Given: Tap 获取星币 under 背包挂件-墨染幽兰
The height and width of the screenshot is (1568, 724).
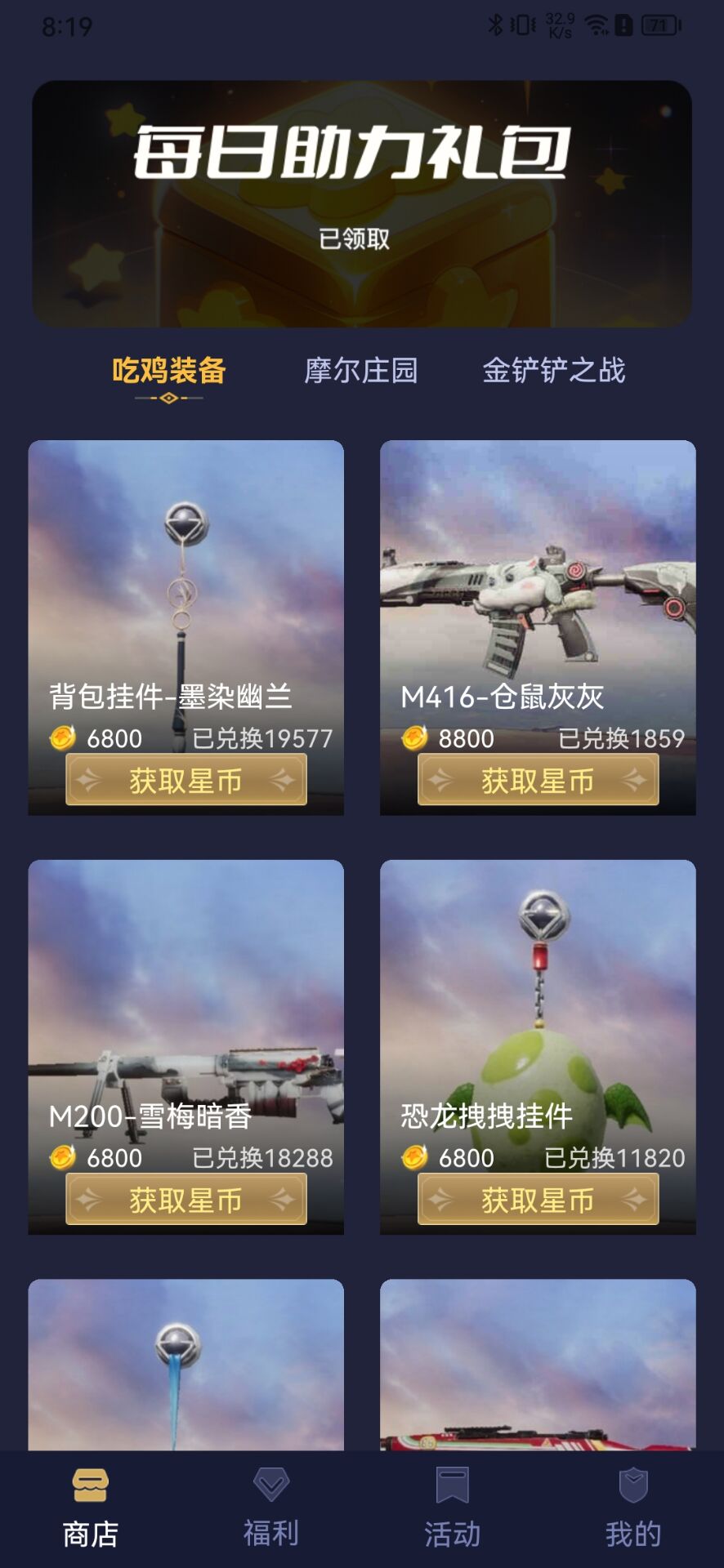Looking at the screenshot, I should pyautogui.click(x=186, y=780).
